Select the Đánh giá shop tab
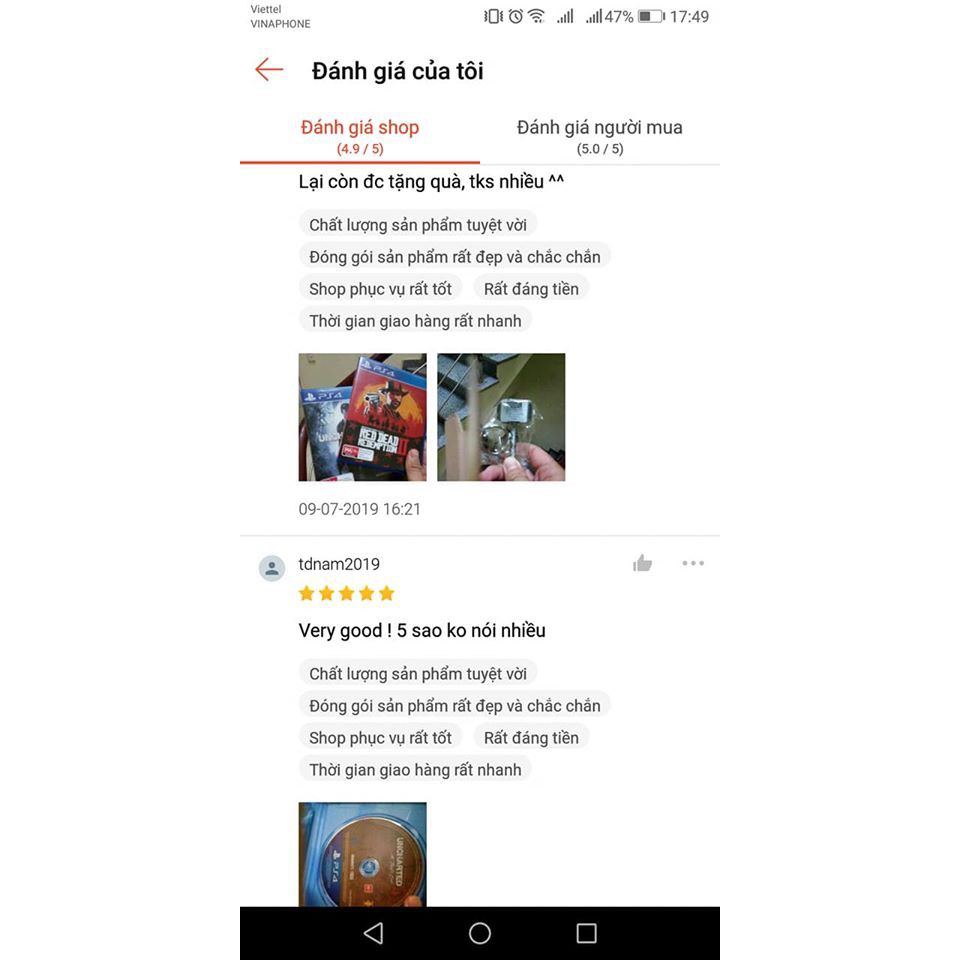 pos(360,137)
